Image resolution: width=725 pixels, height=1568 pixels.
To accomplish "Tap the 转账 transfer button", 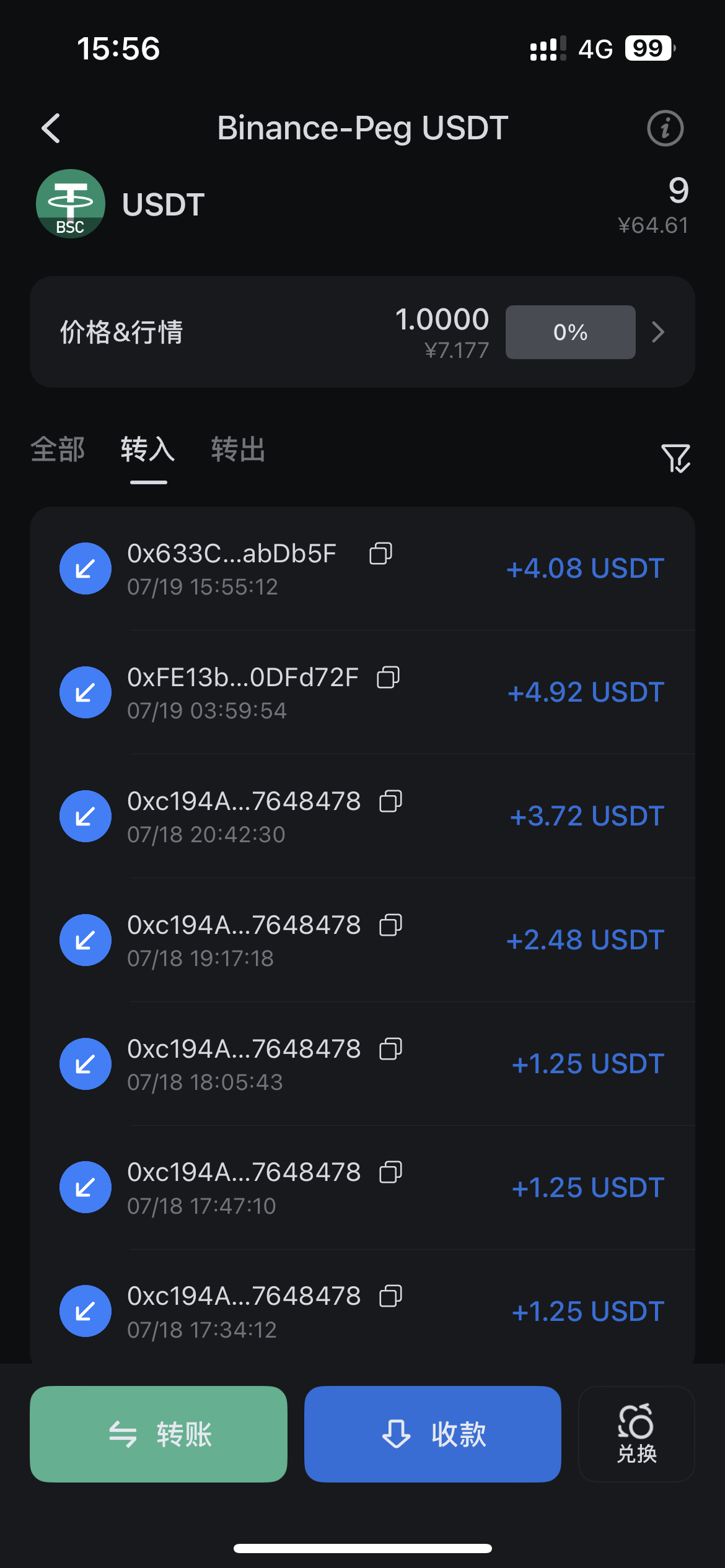I will click(x=159, y=1434).
